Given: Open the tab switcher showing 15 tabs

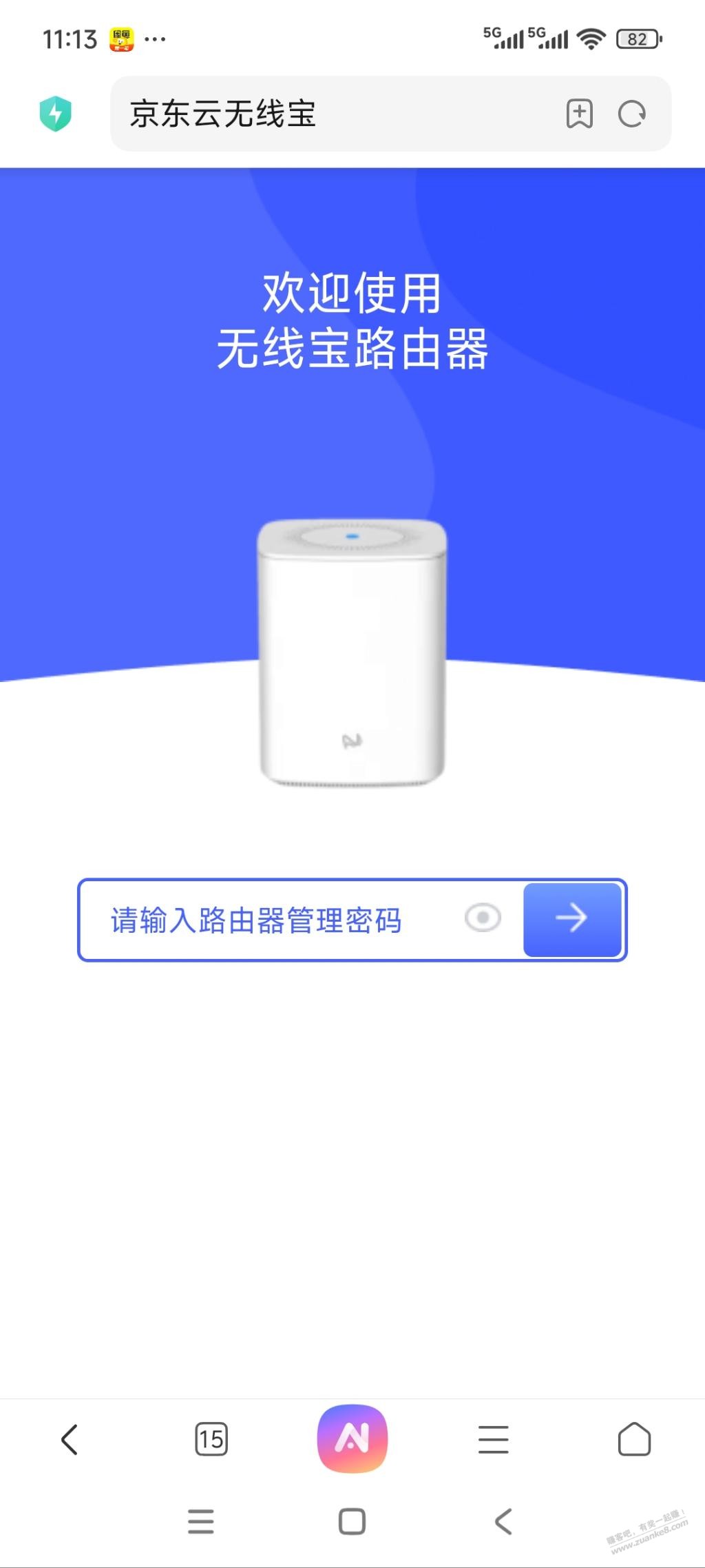Looking at the screenshot, I should [x=211, y=1440].
